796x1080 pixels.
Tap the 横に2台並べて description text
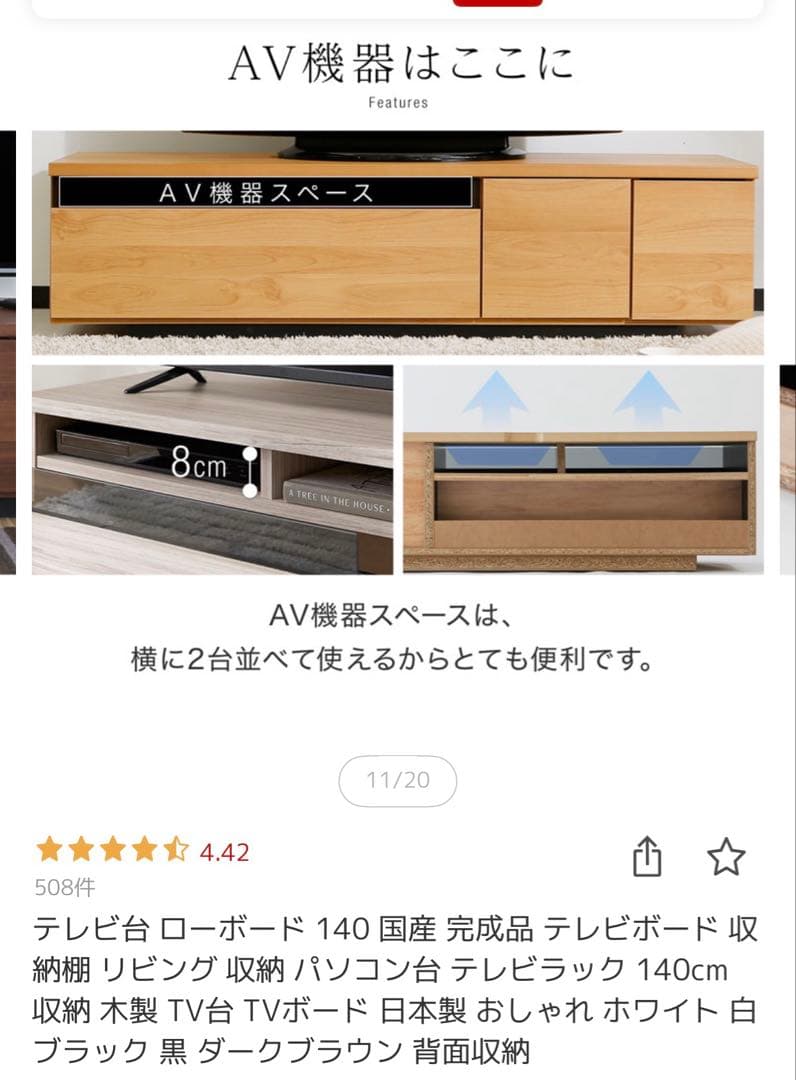(398, 660)
